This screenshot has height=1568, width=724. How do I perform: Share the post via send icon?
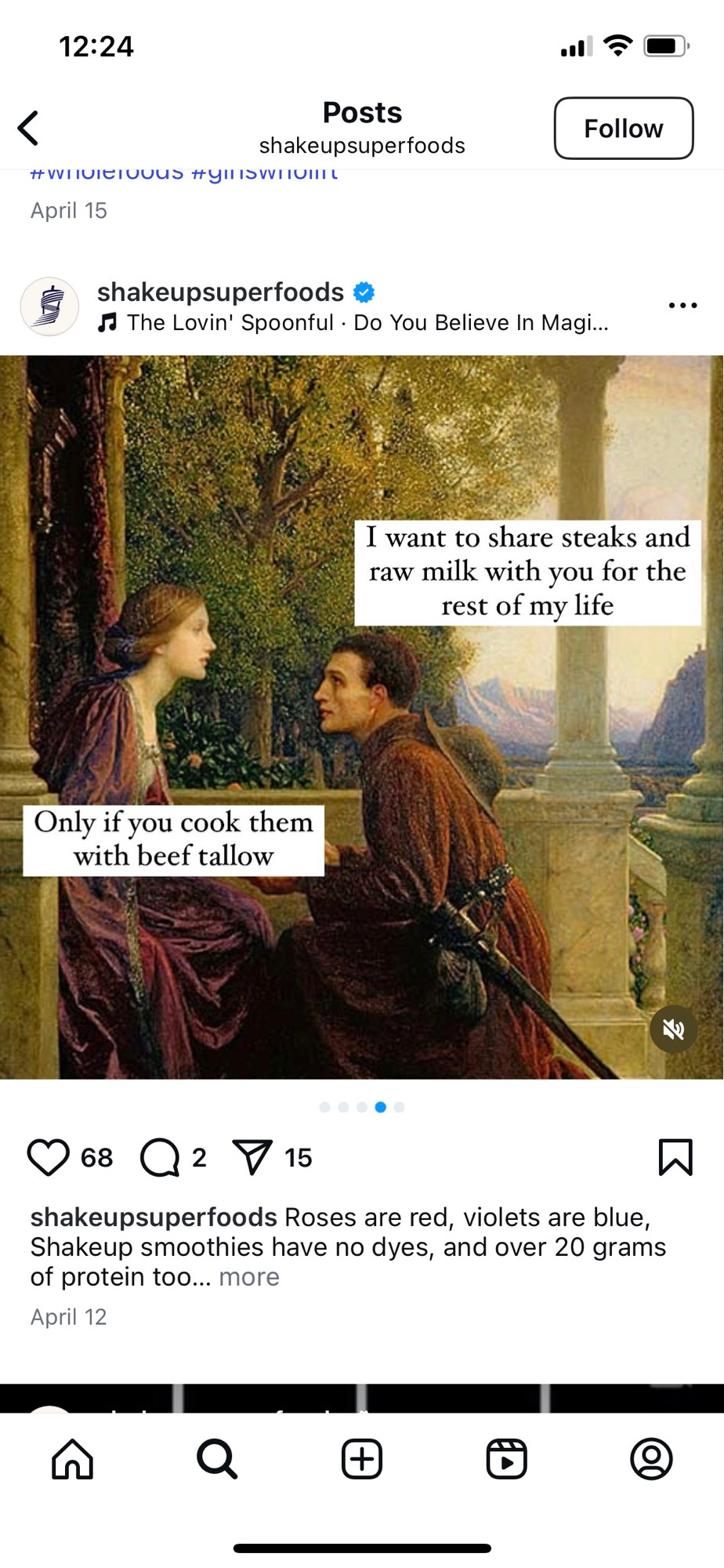click(252, 1157)
